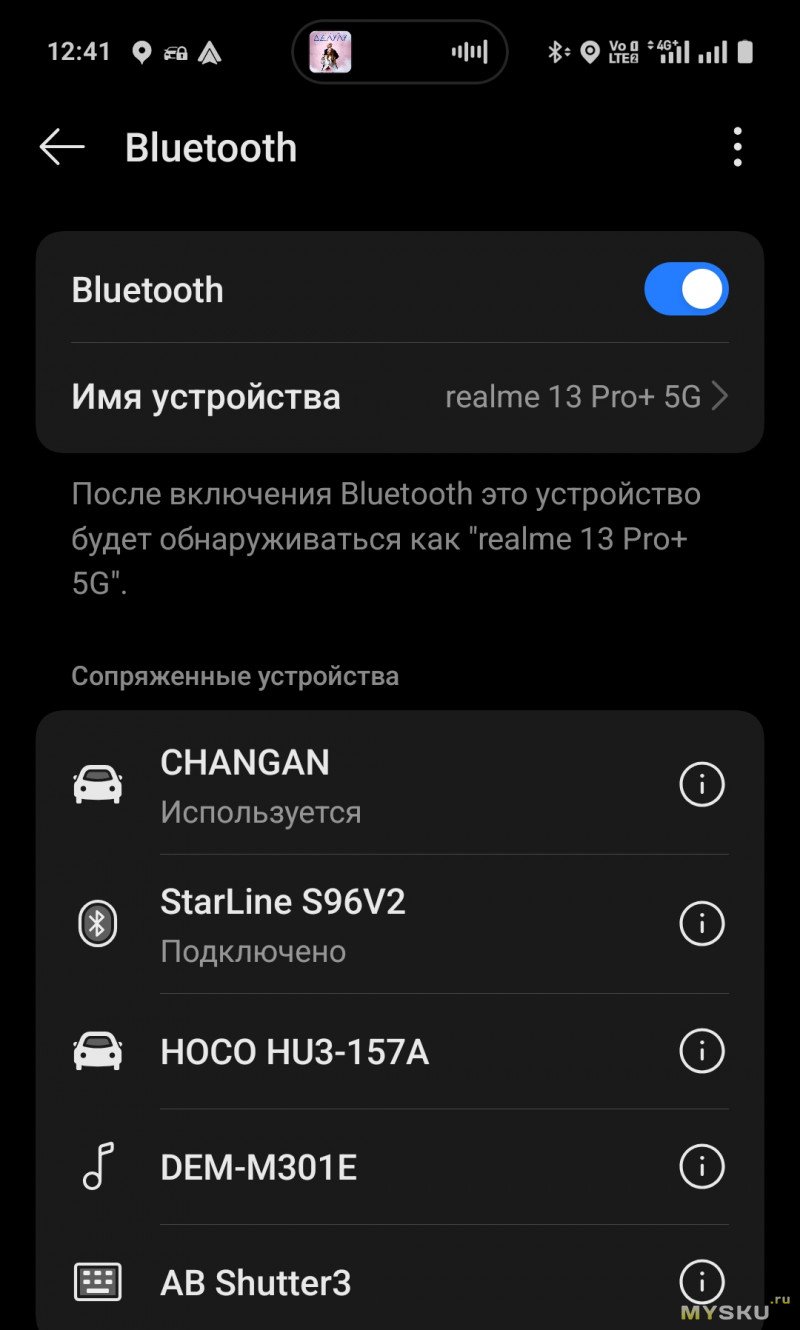This screenshot has width=800, height=1330.
Task: Open the music player capsule at the top
Action: pyautogui.click(x=400, y=52)
